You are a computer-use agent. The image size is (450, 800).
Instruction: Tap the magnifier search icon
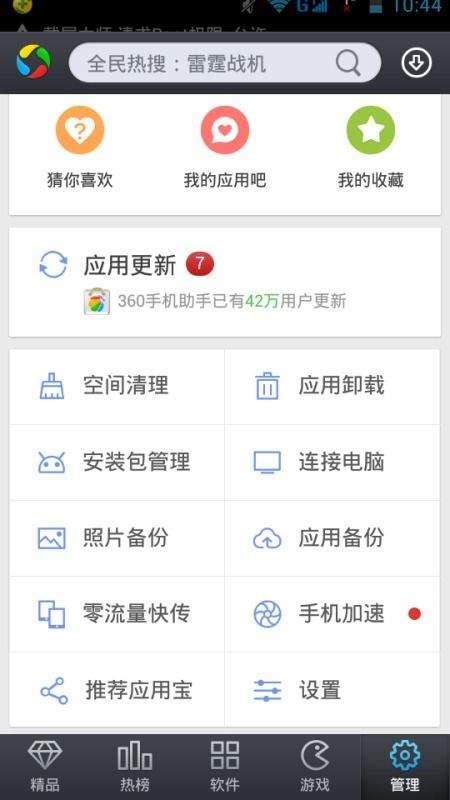[x=348, y=63]
